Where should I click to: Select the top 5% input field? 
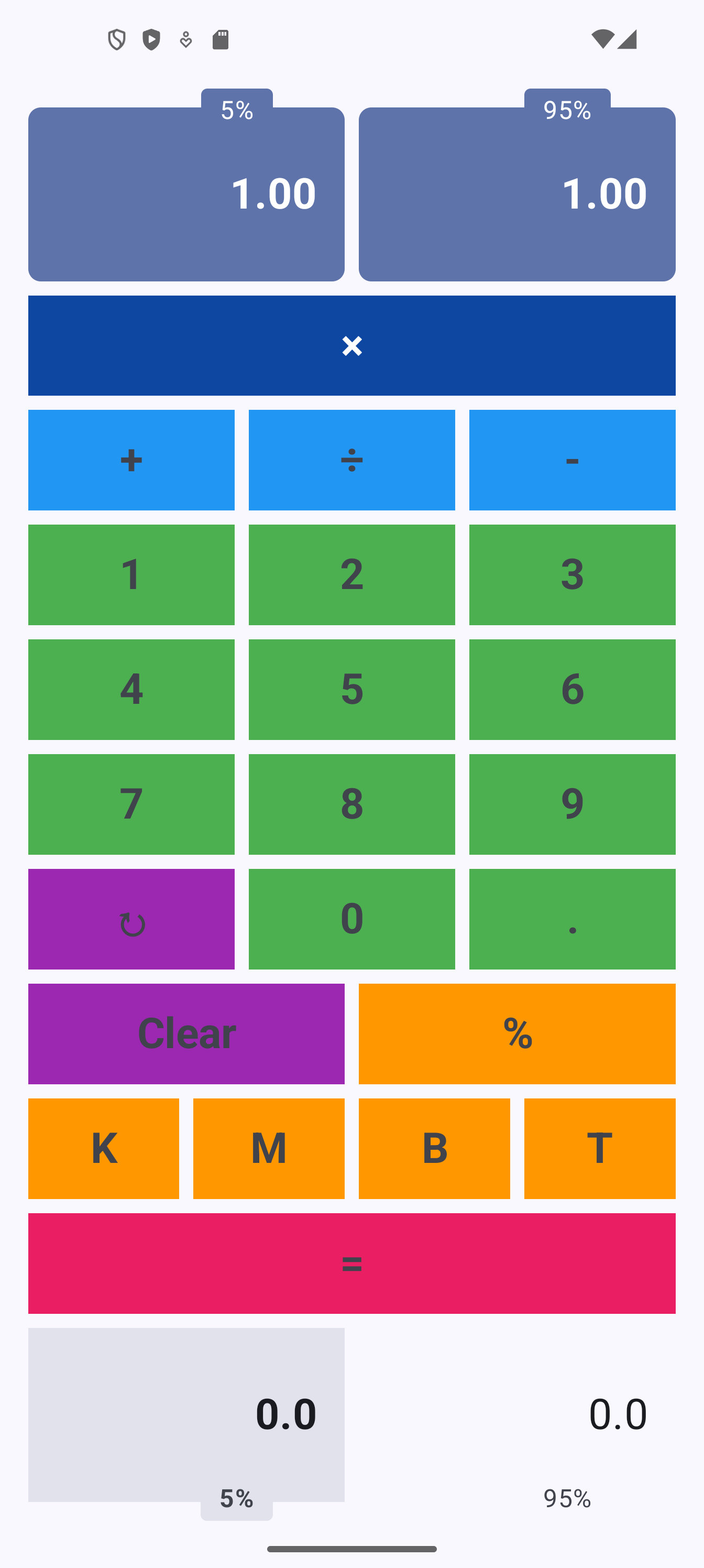point(186,194)
